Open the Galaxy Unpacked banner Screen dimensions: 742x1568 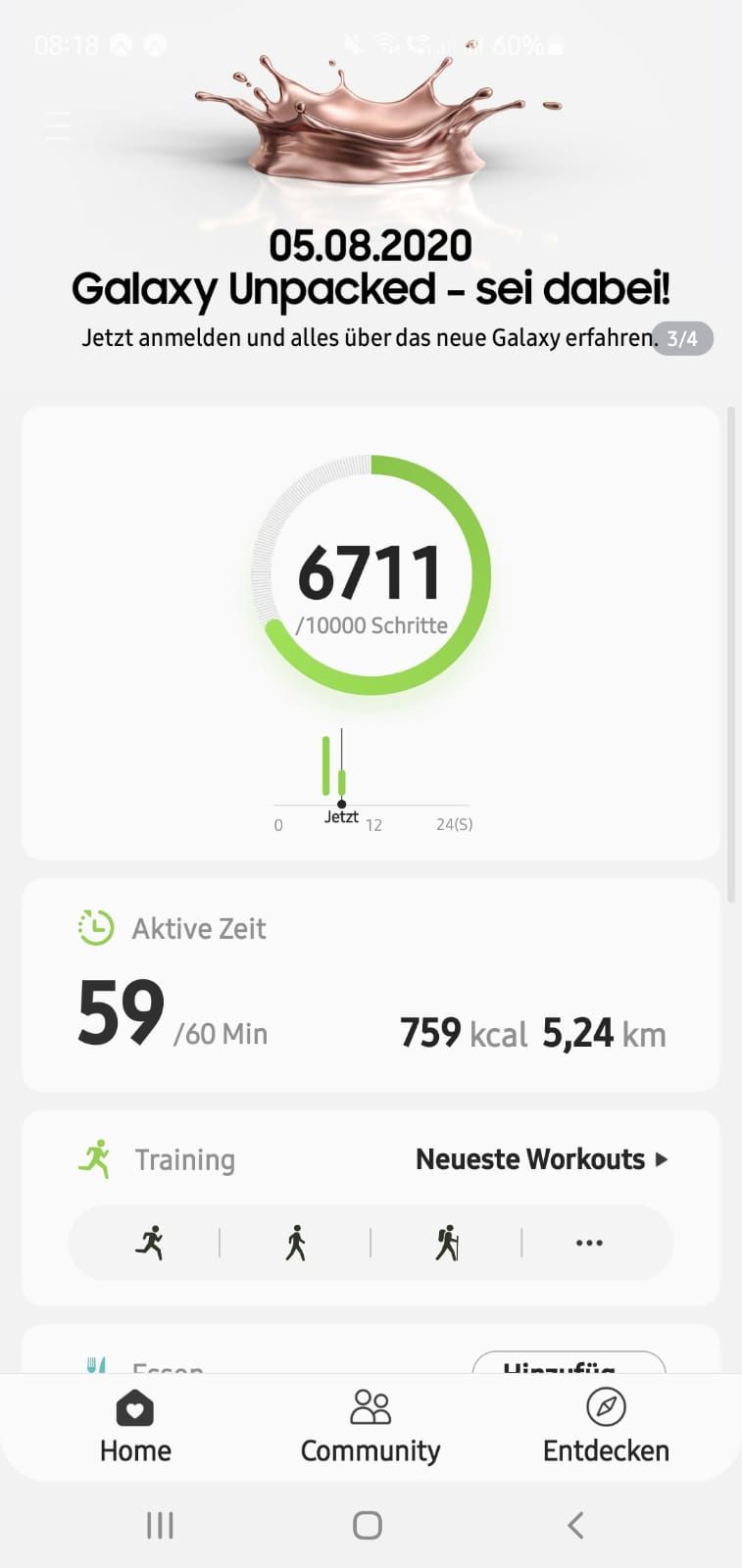[371, 196]
